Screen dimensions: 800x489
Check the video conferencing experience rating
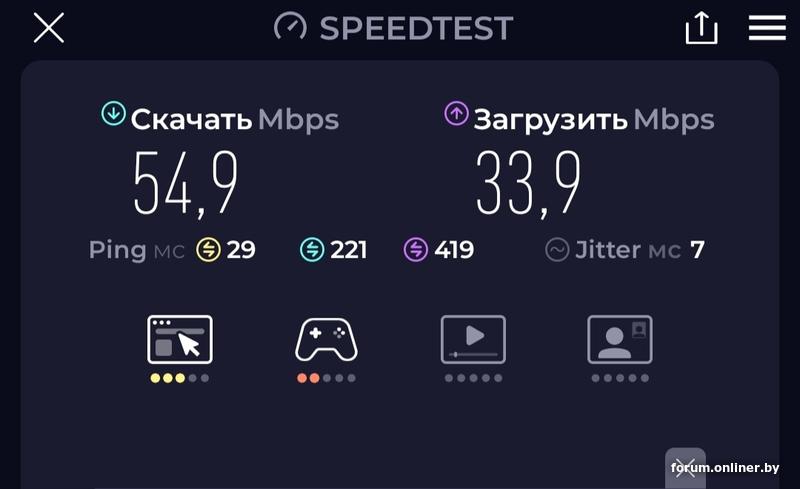coord(619,340)
